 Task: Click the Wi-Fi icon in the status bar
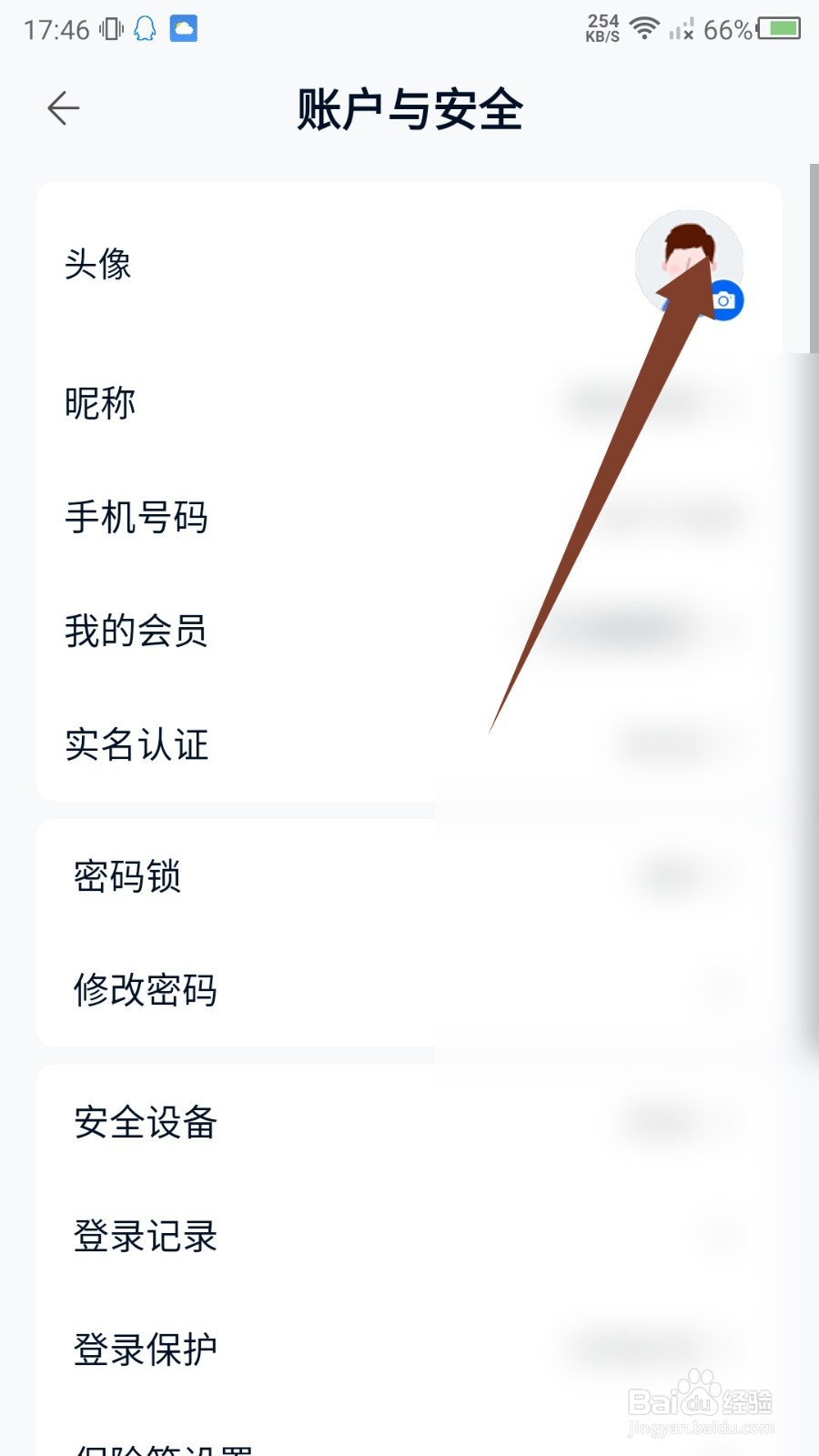pos(646,27)
